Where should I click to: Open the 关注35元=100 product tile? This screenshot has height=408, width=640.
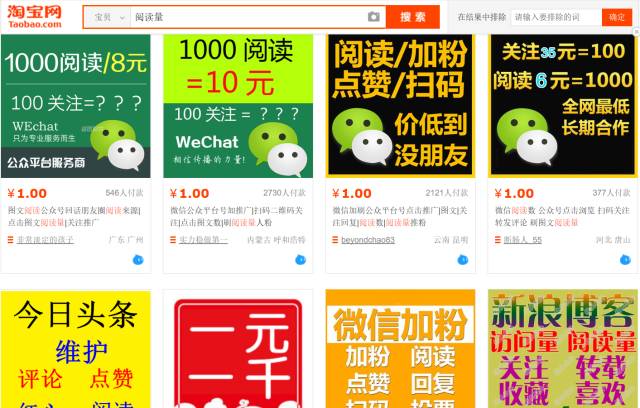click(563, 105)
